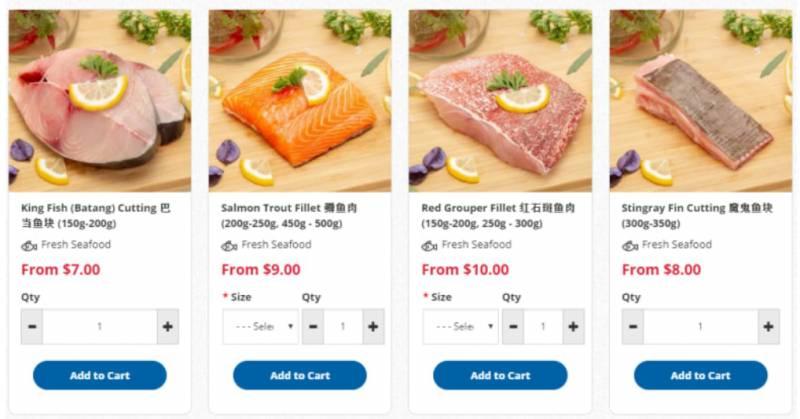
Task: Open size dropdown for Salmon Trout Fillet
Action: point(260,327)
